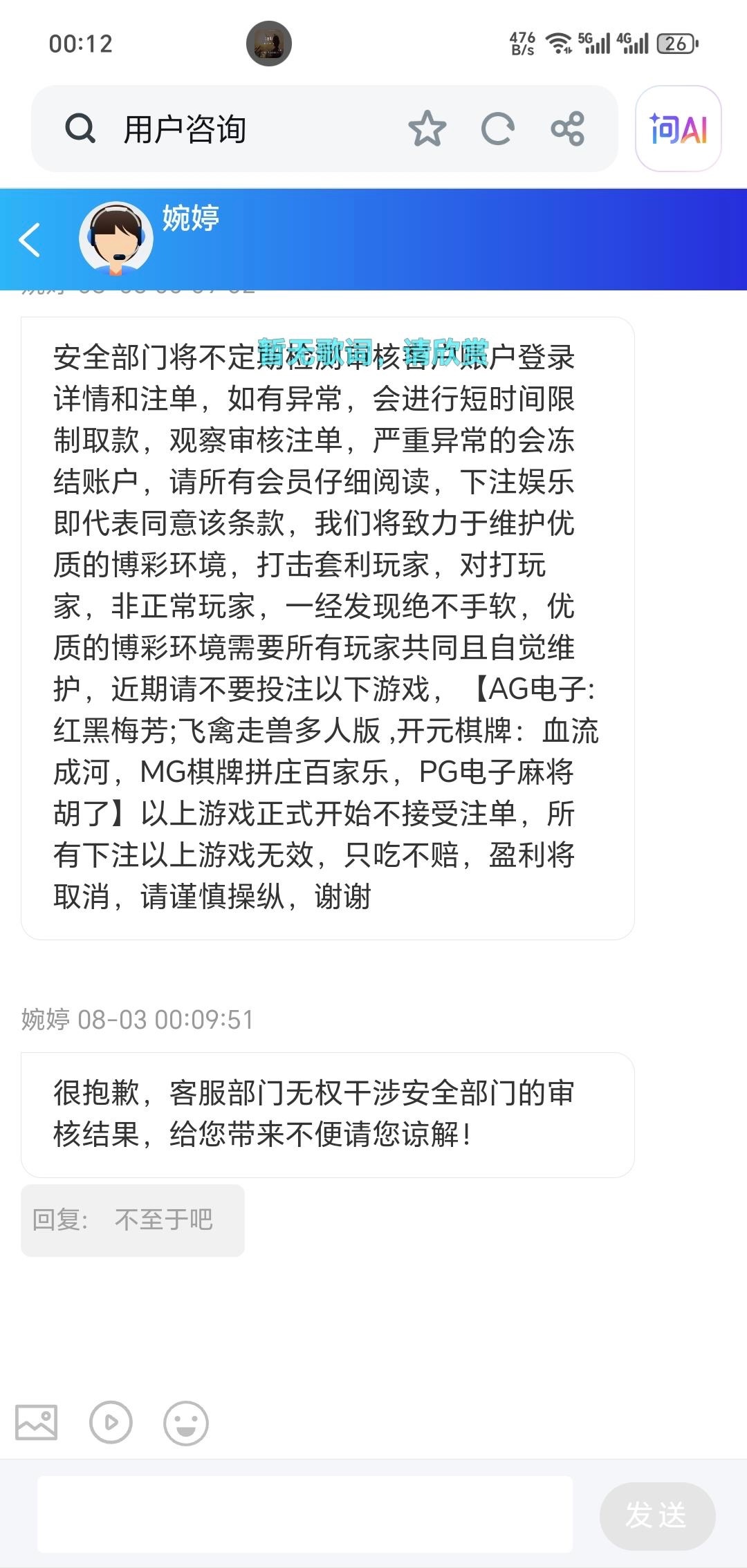This screenshot has height=1568, width=747.
Task: Tap the floating music player bubble
Action: click(x=269, y=44)
